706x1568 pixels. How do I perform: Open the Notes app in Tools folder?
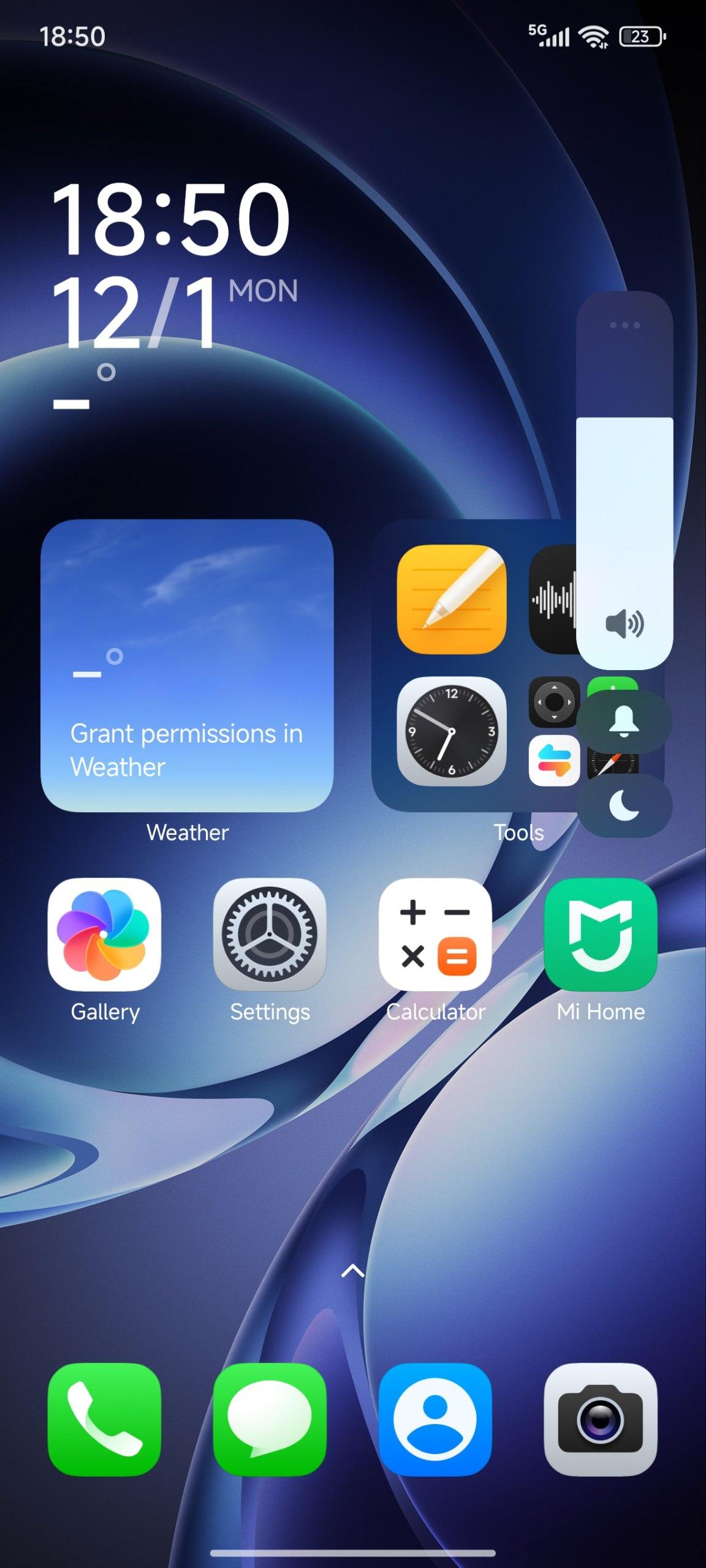pos(452,599)
